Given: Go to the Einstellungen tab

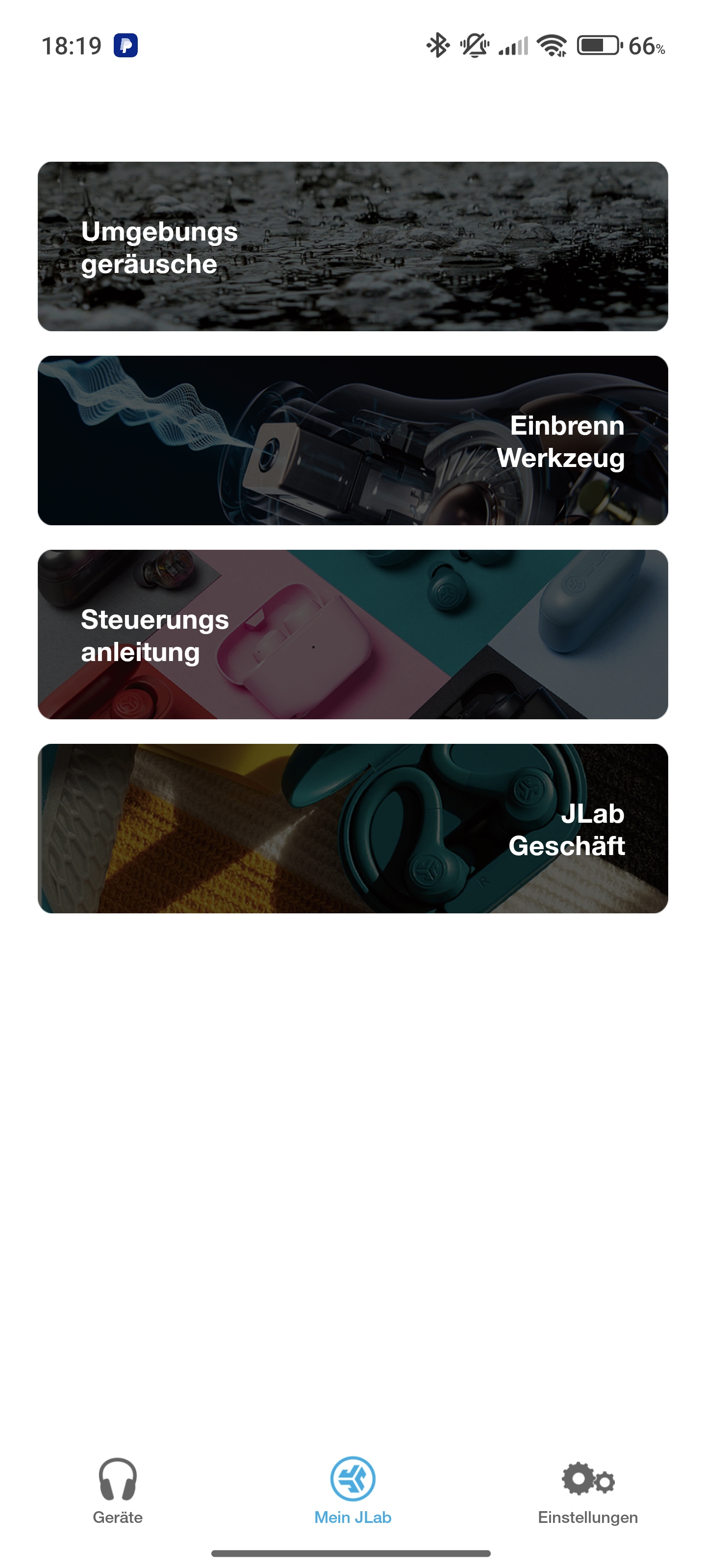Looking at the screenshot, I should tap(587, 1490).
